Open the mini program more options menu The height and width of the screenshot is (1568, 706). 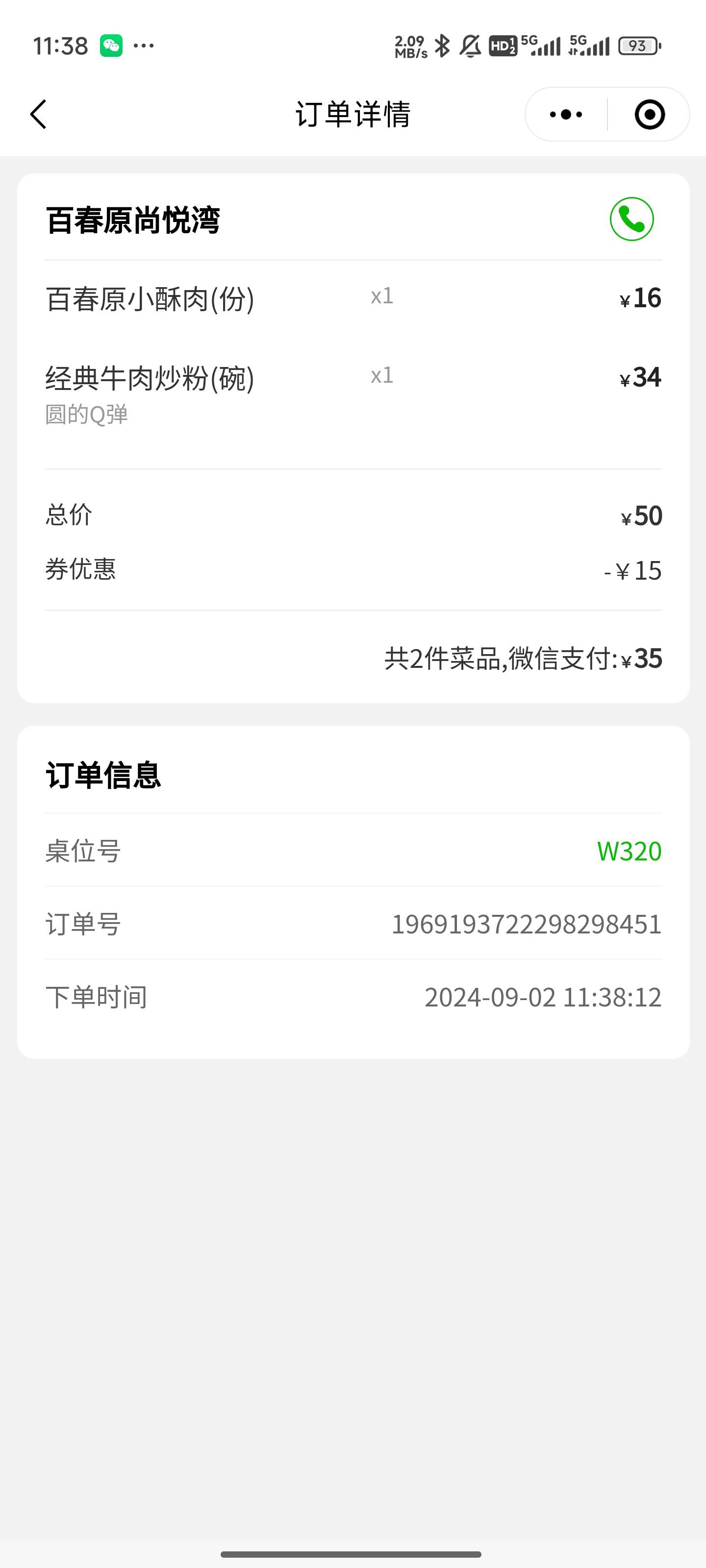(566, 115)
